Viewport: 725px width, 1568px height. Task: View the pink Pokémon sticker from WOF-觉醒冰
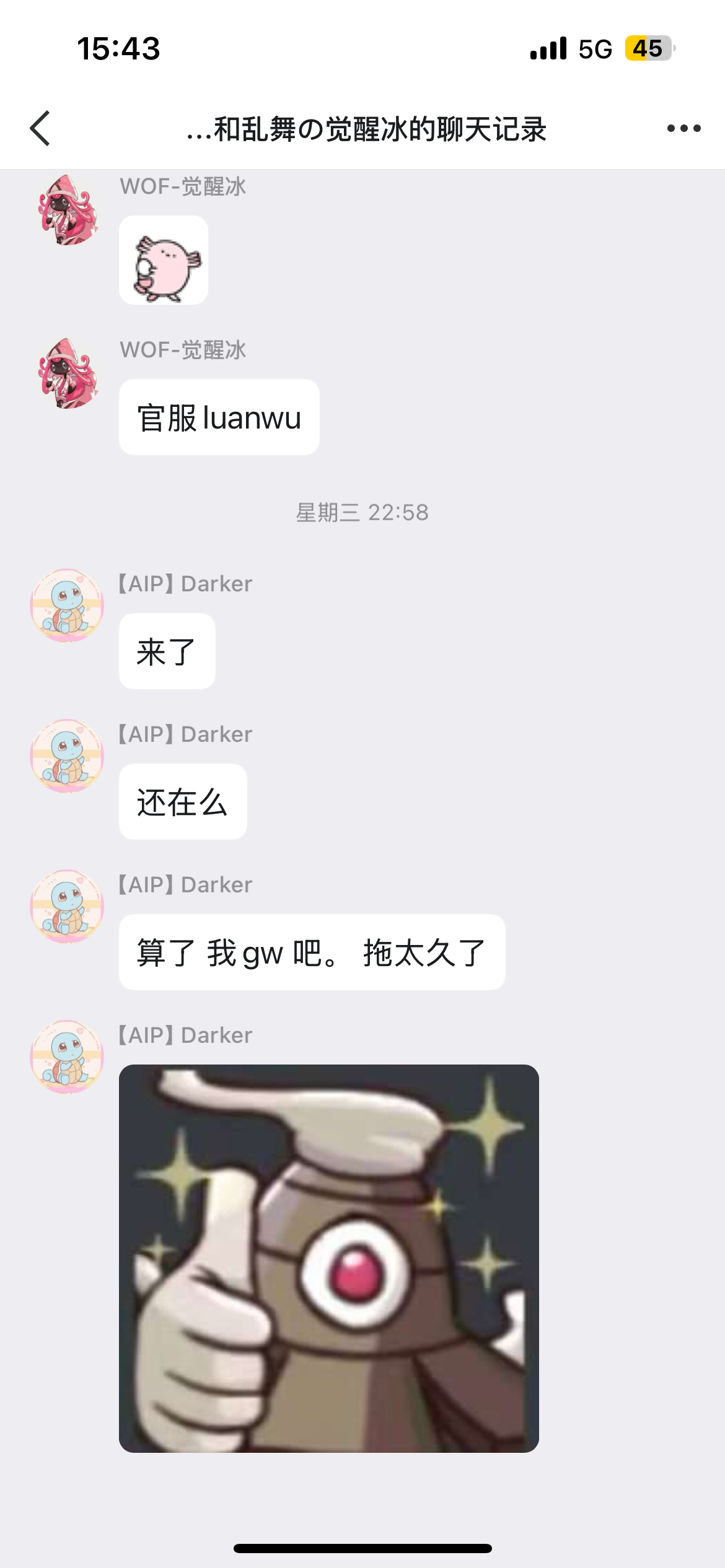pos(164,260)
